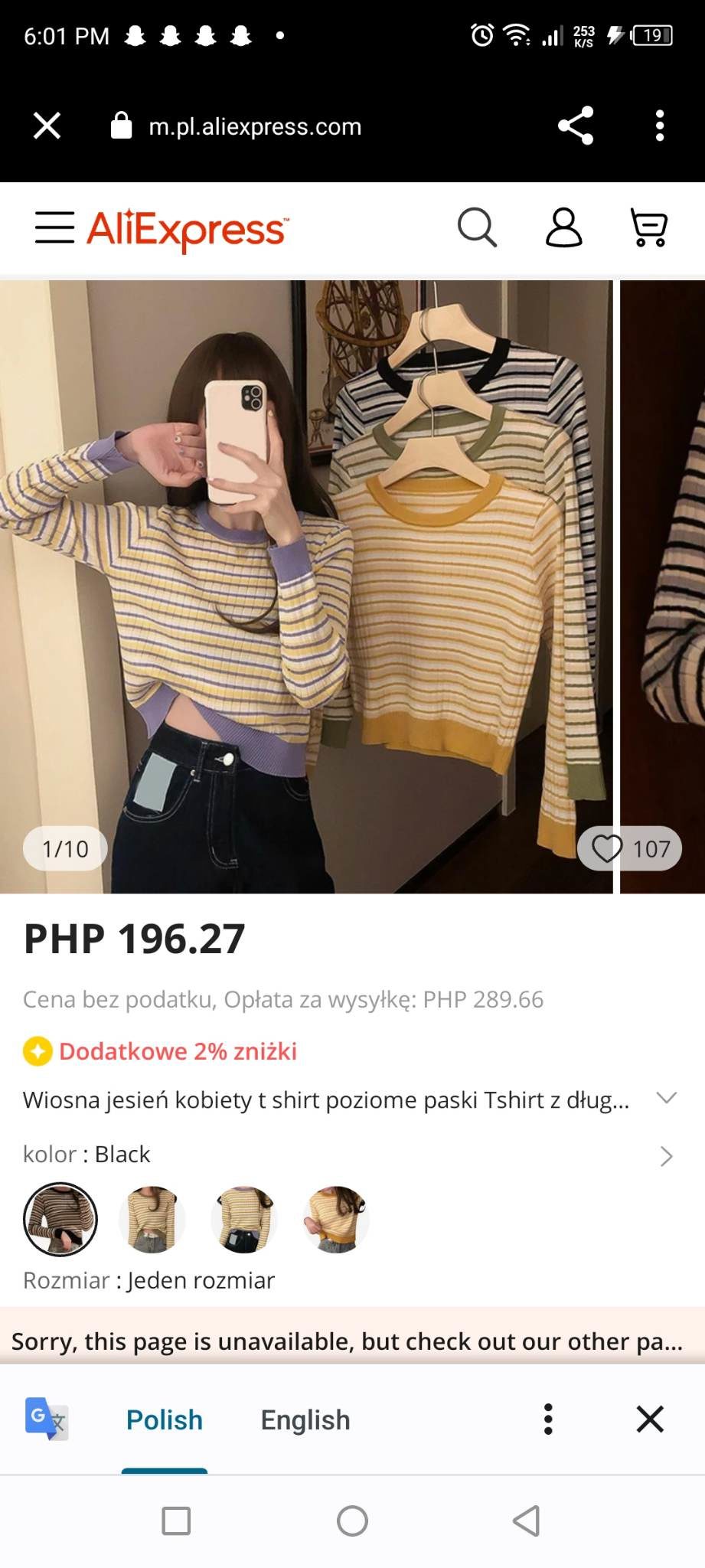Choose the second color swatch option
This screenshot has height=1568, width=705.
(152, 1219)
